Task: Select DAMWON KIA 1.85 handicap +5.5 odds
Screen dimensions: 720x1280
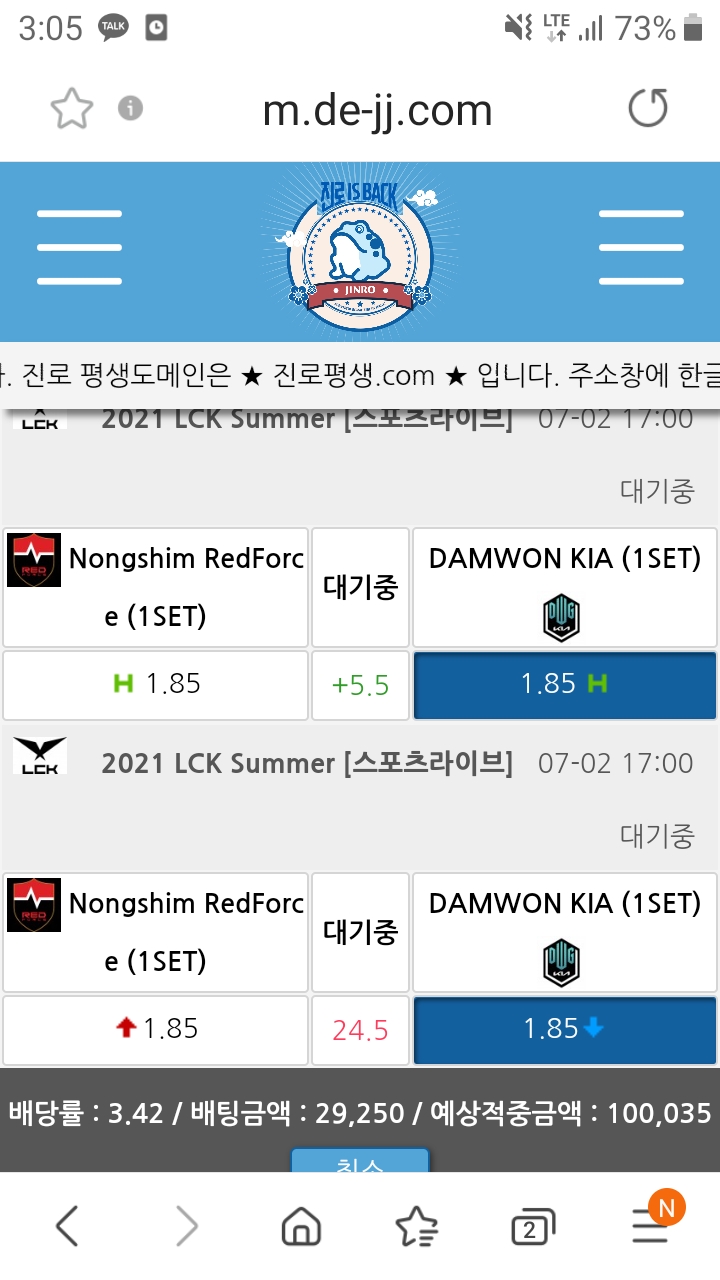Action: tap(564, 685)
